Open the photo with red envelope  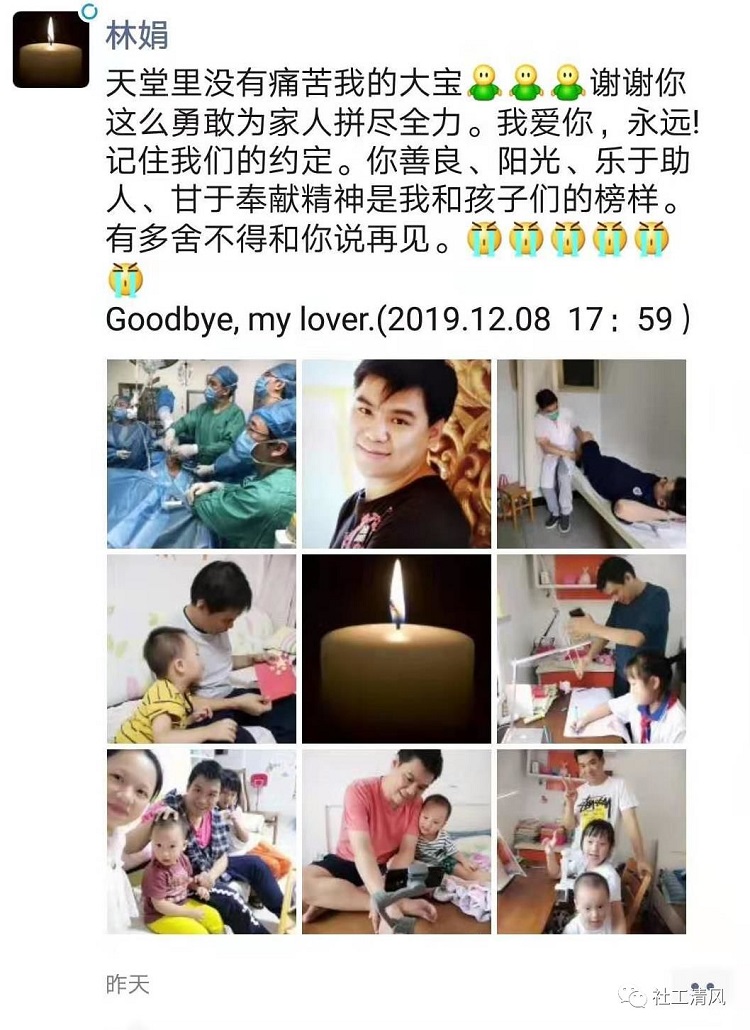pyautogui.click(x=201, y=649)
